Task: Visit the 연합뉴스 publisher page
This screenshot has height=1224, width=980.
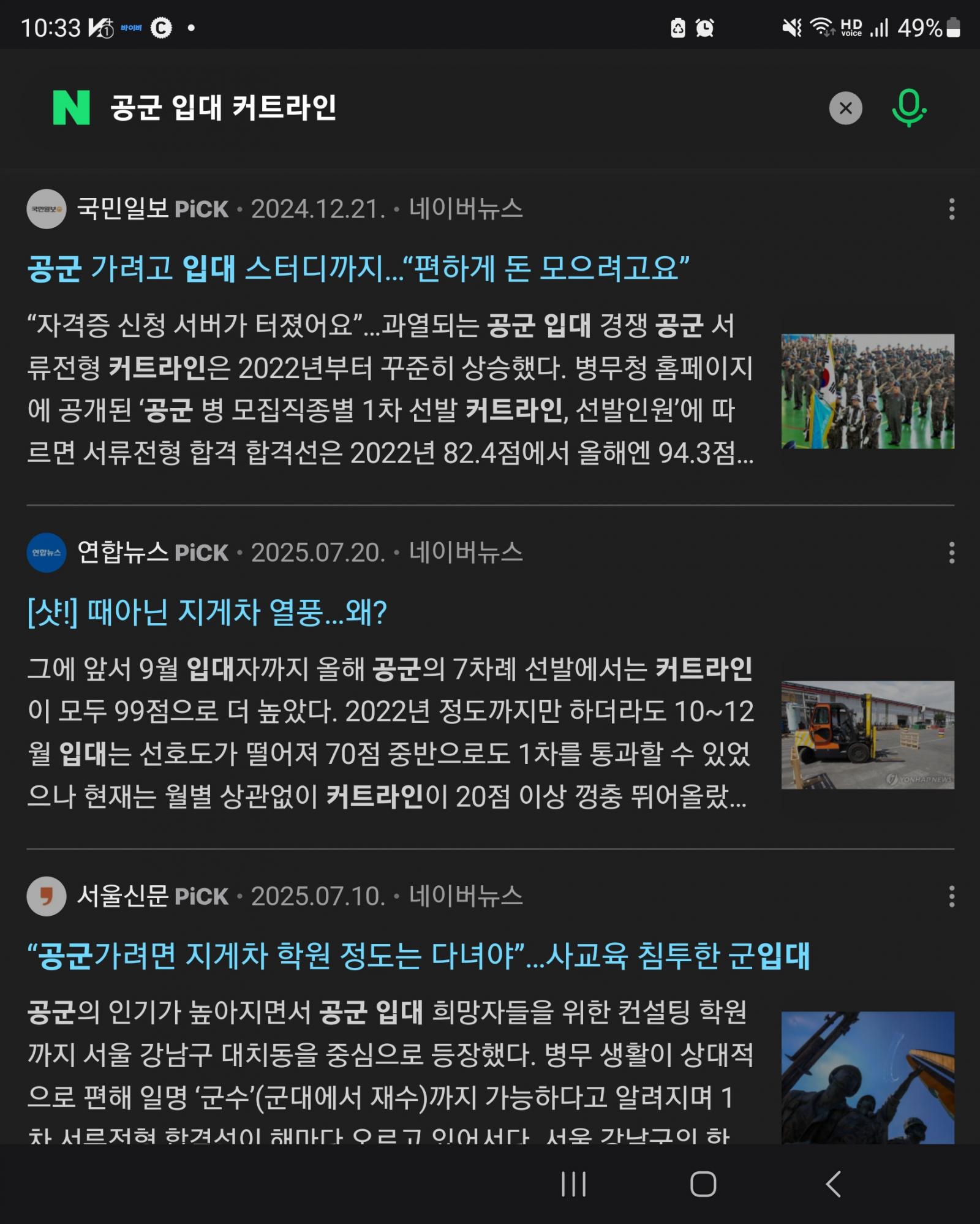Action: pos(123,553)
